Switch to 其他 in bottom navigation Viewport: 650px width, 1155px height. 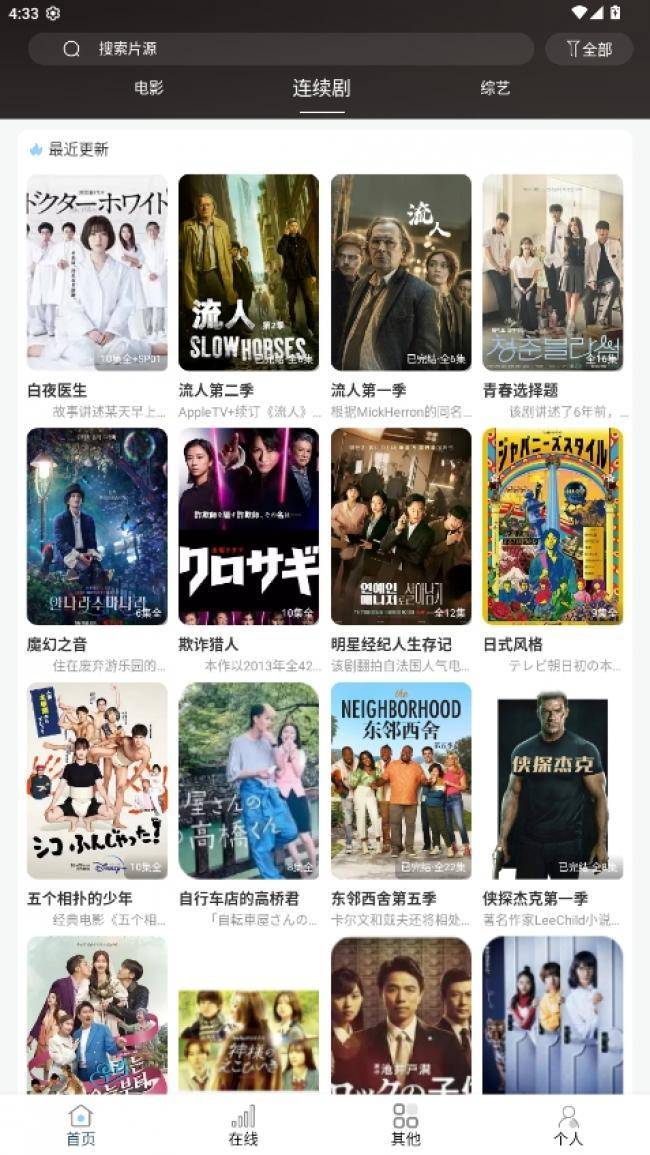(x=405, y=1125)
